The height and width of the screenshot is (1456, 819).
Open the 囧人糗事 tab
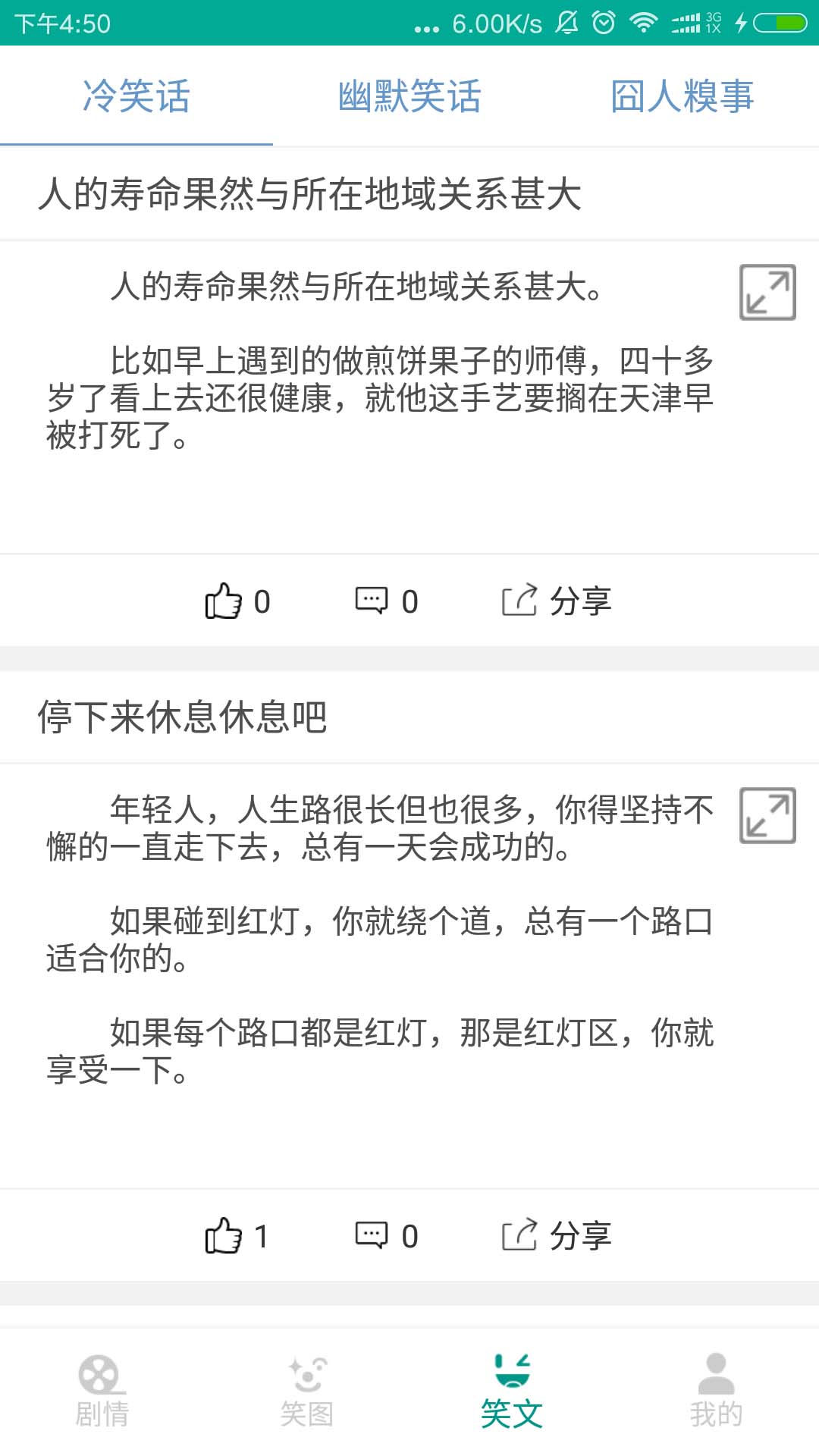(x=682, y=97)
